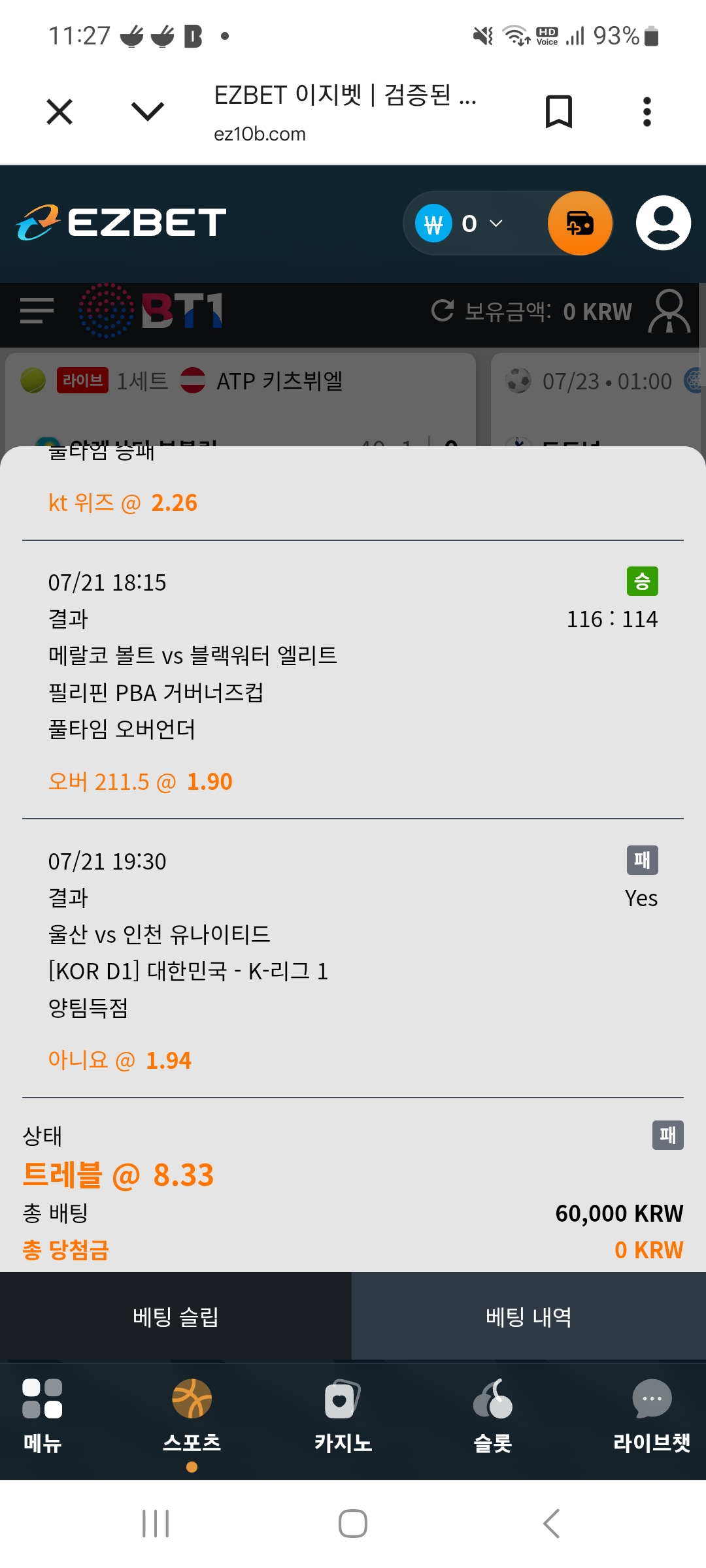Open the KRW balance dropdown

461,223
